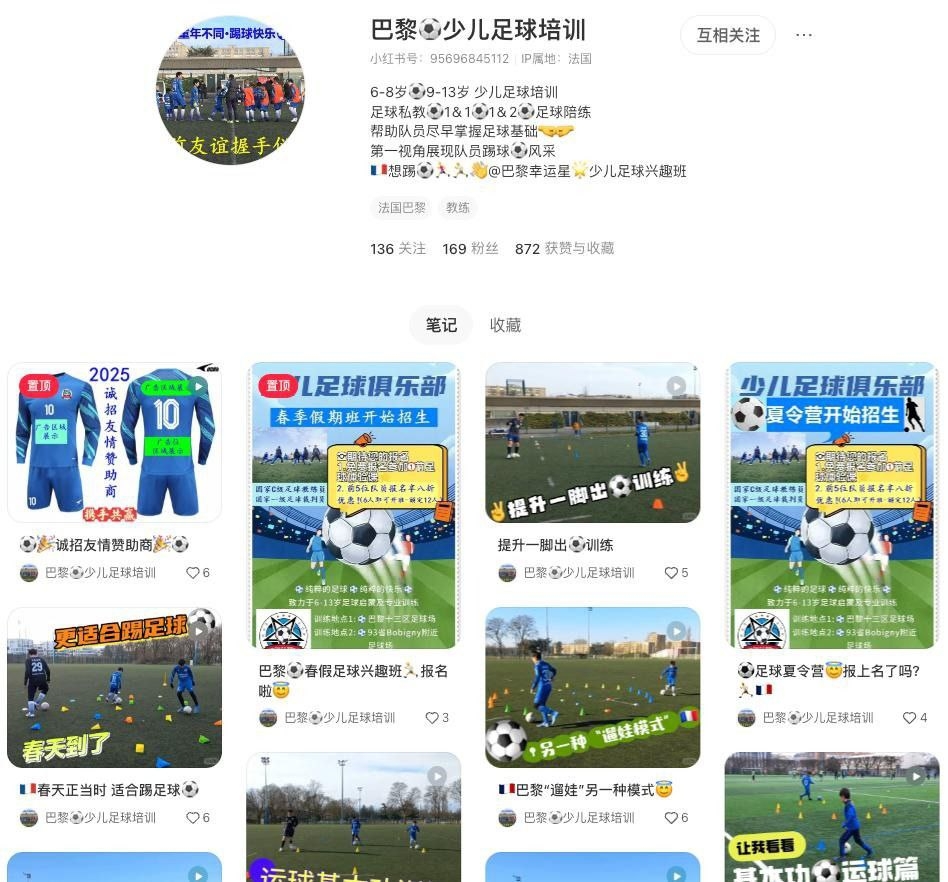The width and height of the screenshot is (948, 882).
Task: Open the 春天正当时 适合踢足球 note
Action: click(x=114, y=687)
